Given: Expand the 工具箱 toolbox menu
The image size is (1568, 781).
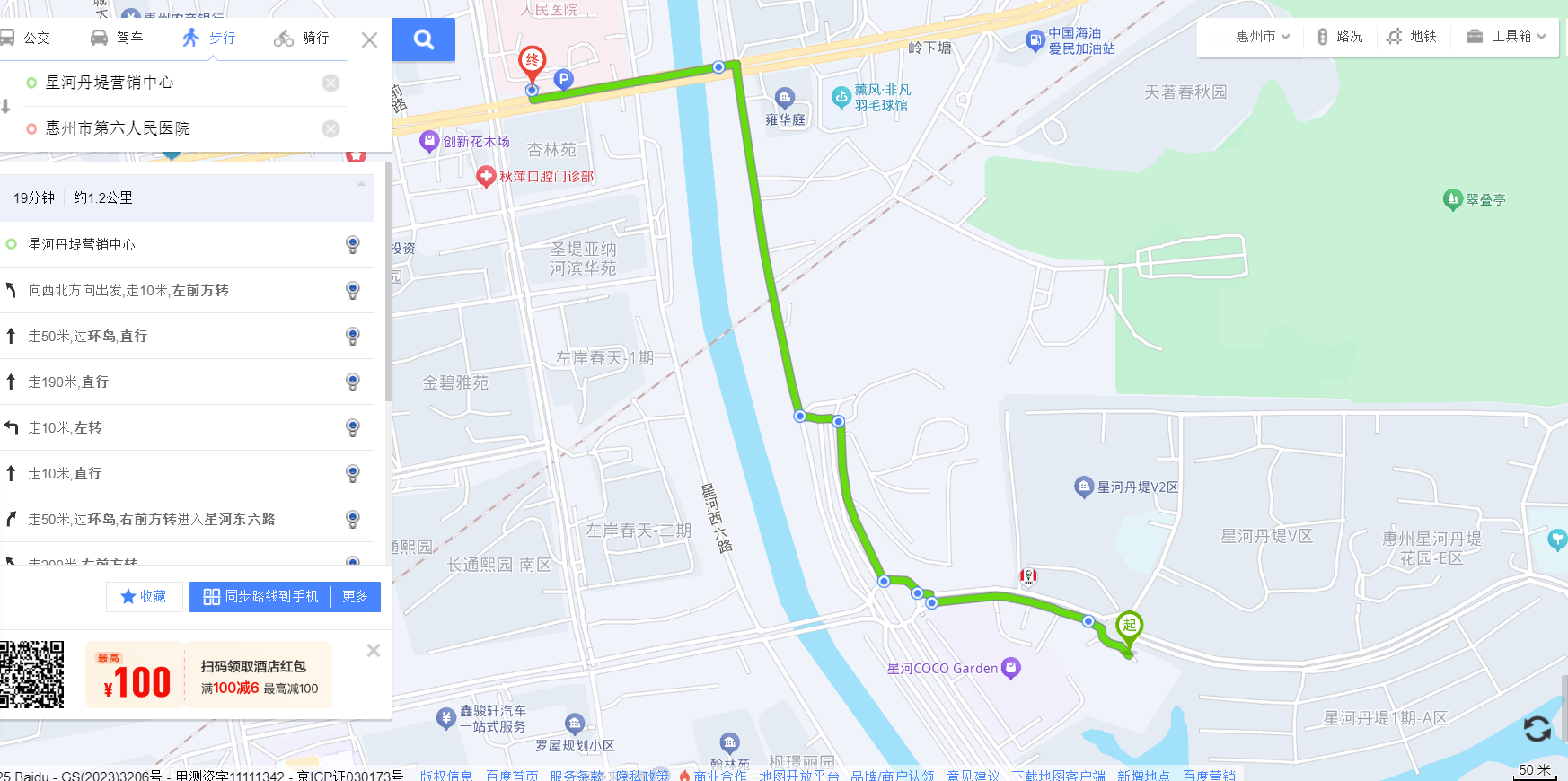Looking at the screenshot, I should tap(1506, 36).
